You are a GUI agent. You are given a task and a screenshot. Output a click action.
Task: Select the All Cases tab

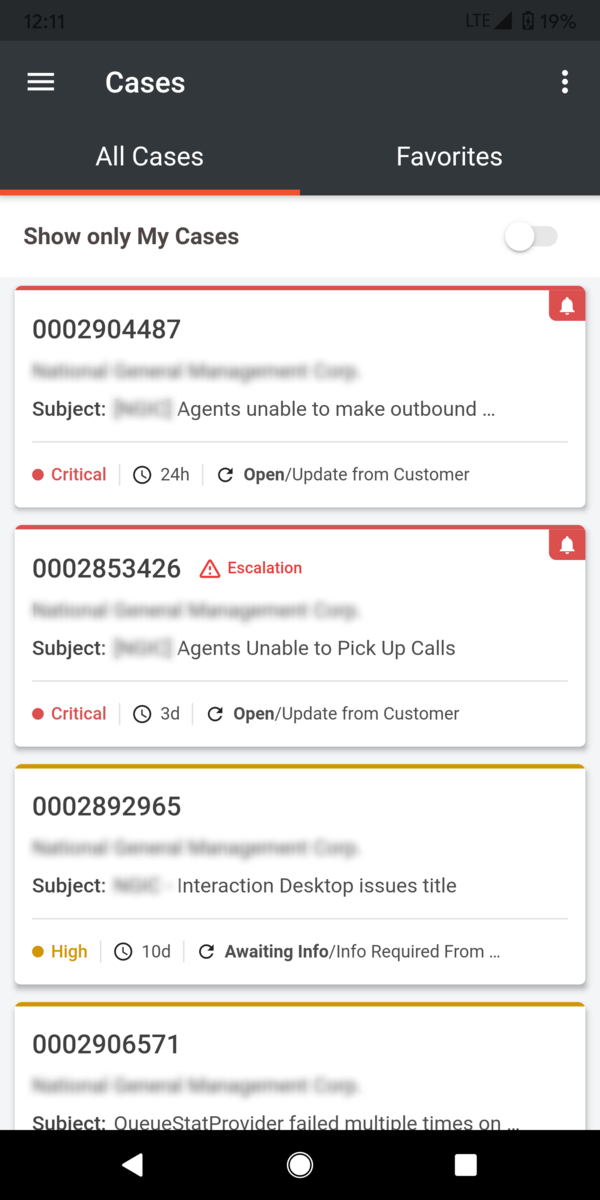(x=150, y=157)
